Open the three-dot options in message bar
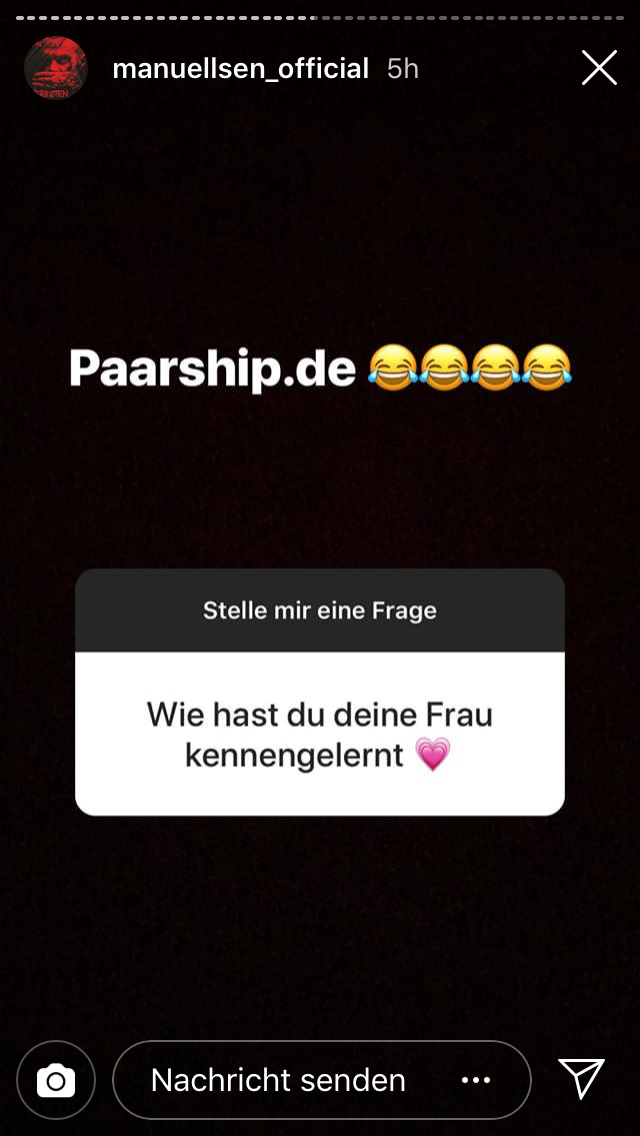Screen dimensions: 640x1136 pyautogui.click(x=476, y=1081)
